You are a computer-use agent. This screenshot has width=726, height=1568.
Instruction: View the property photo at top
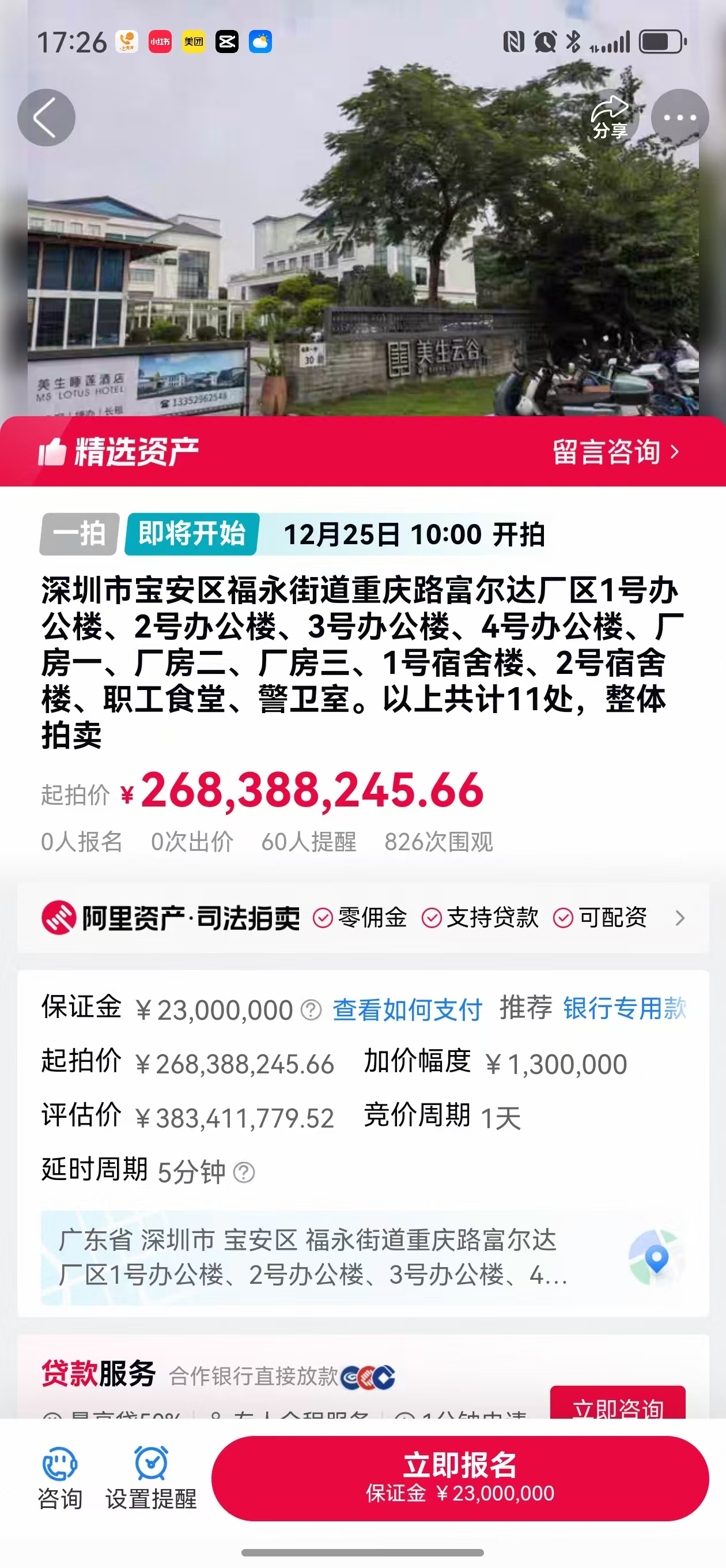pyautogui.click(x=362, y=255)
